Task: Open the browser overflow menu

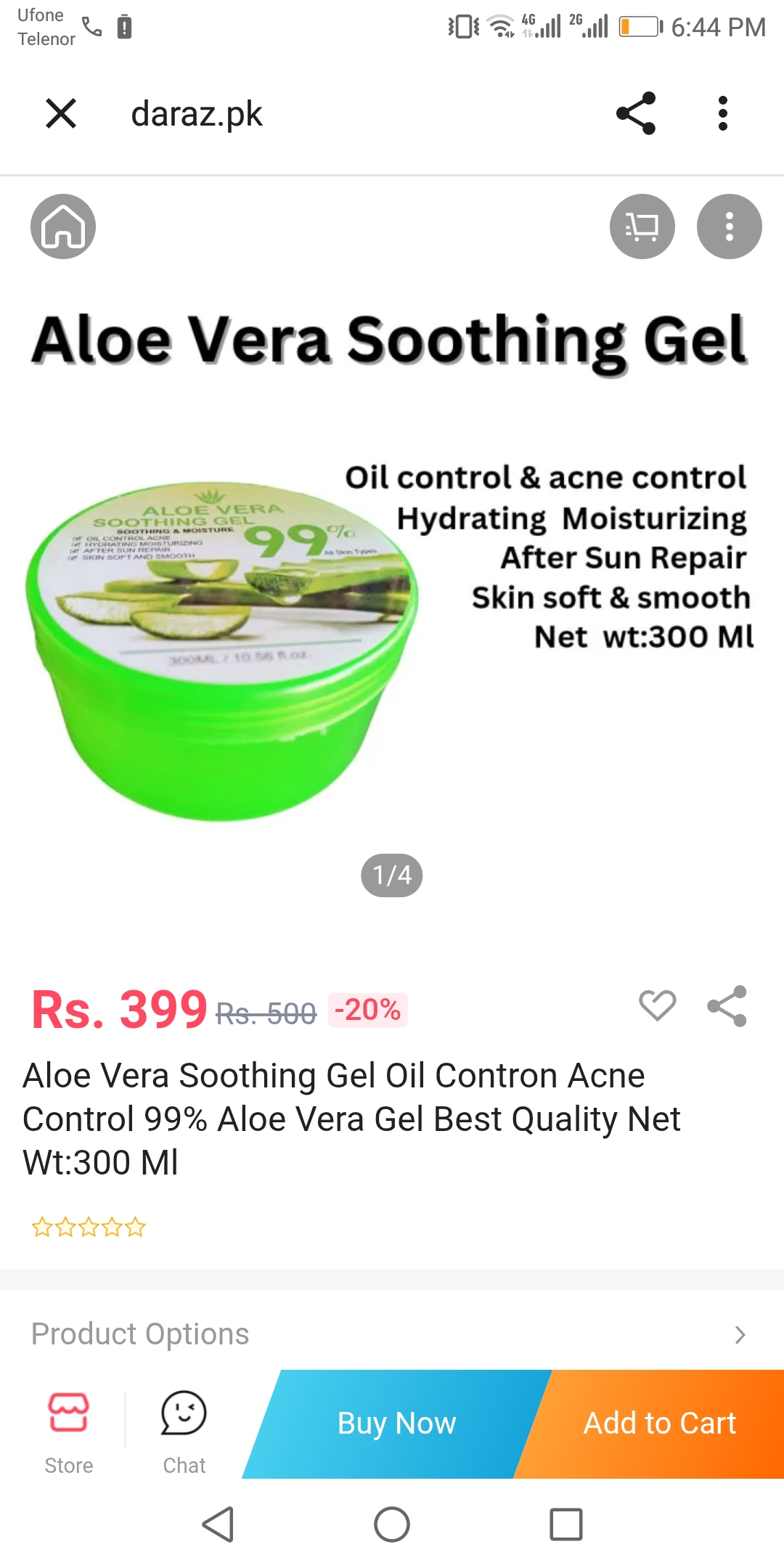Action: (x=722, y=114)
